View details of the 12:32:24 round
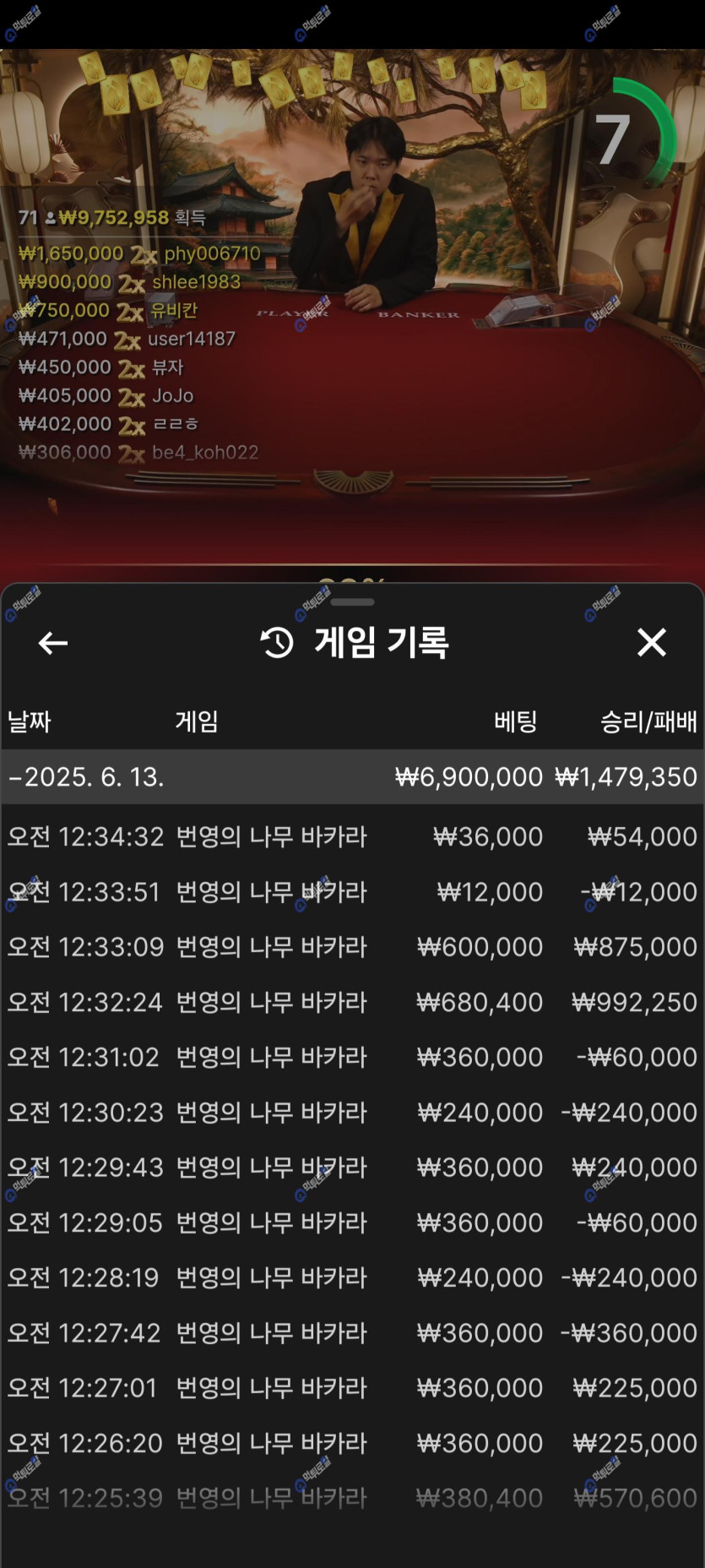This screenshot has height=1568, width=705. pos(352,1002)
